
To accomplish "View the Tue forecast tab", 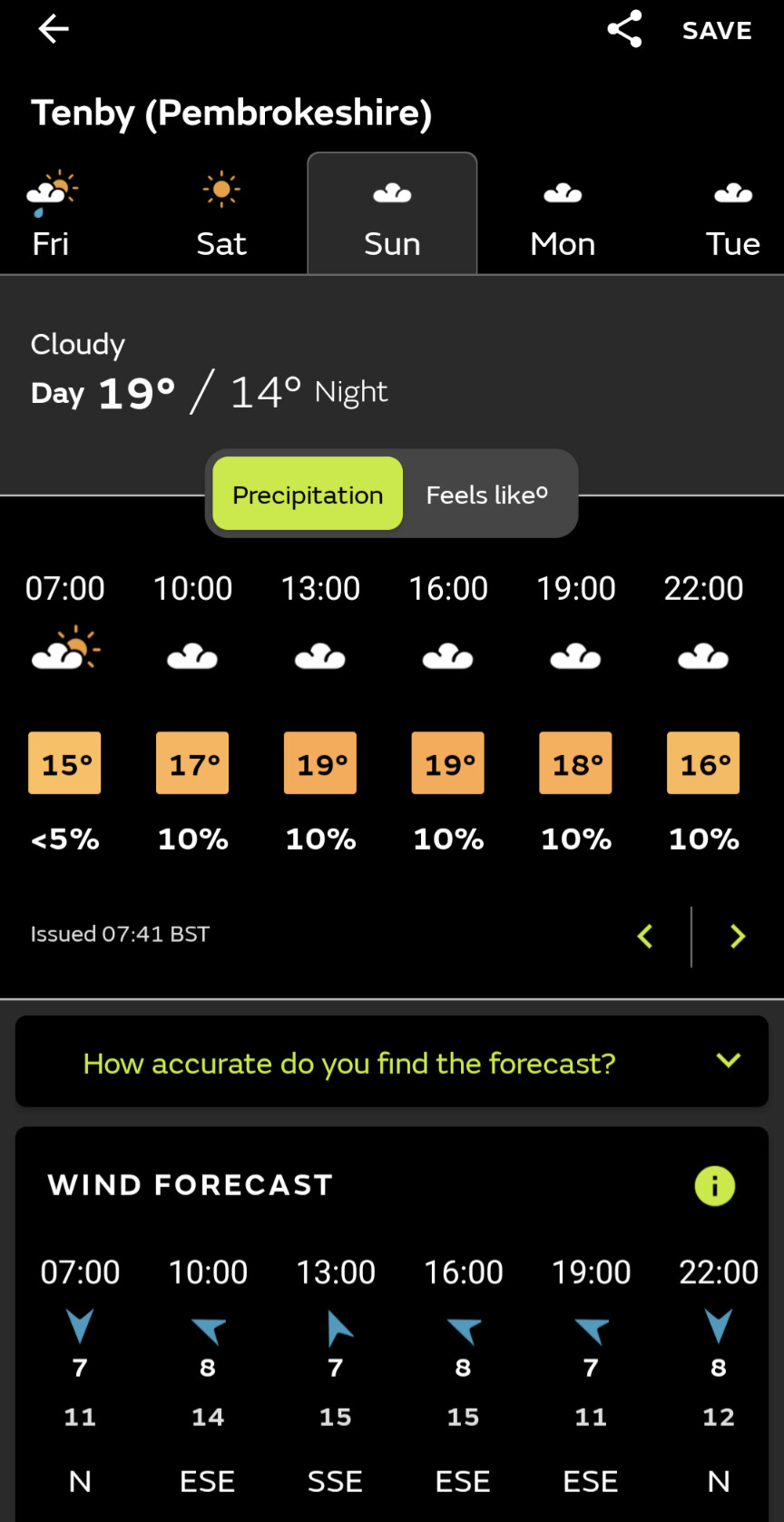I will point(732,215).
